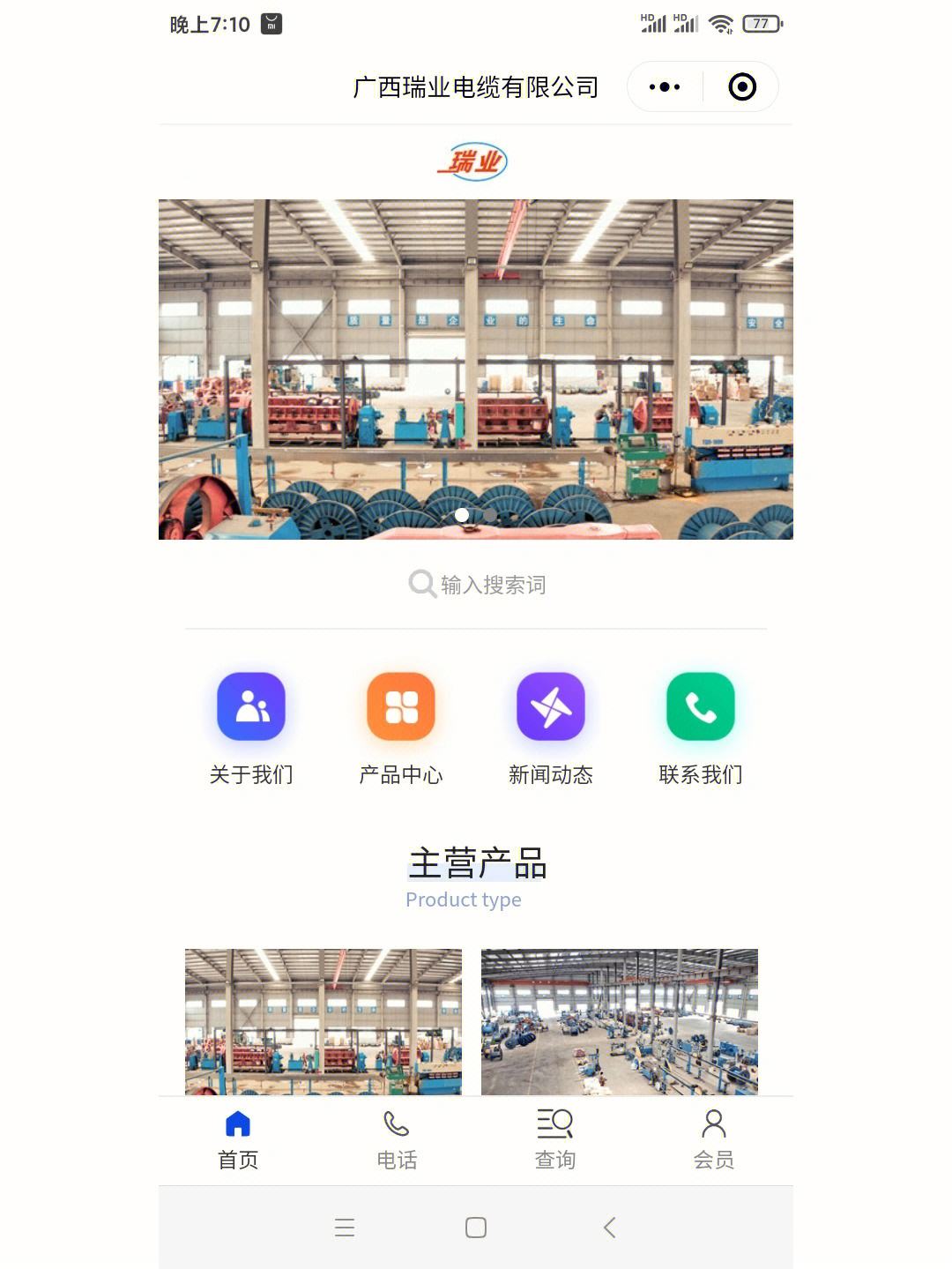Screen dimensions: 952x1269
Task: Tap the circular close/exit button top right
Action: tap(743, 86)
